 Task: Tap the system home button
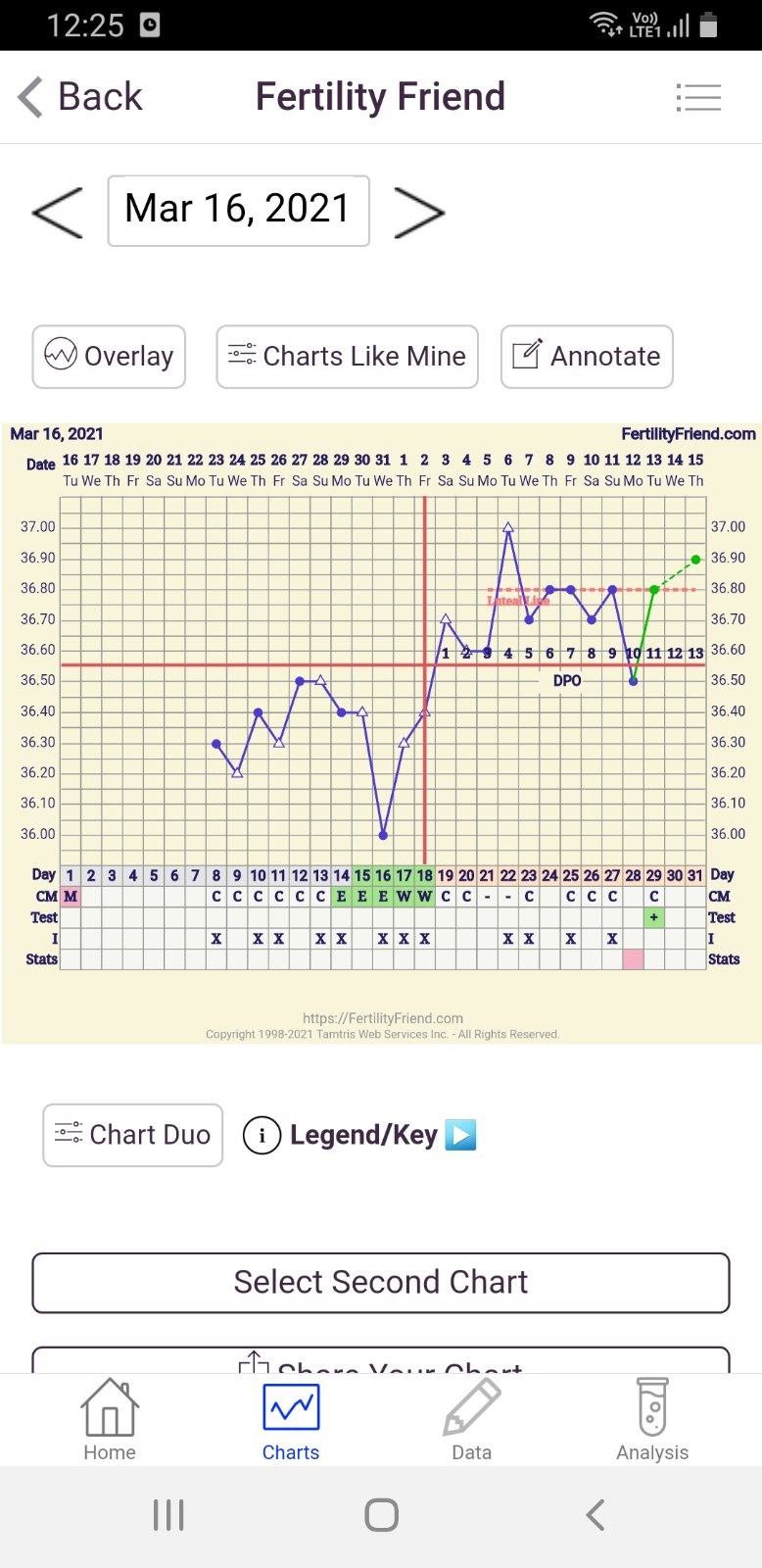point(381,1515)
